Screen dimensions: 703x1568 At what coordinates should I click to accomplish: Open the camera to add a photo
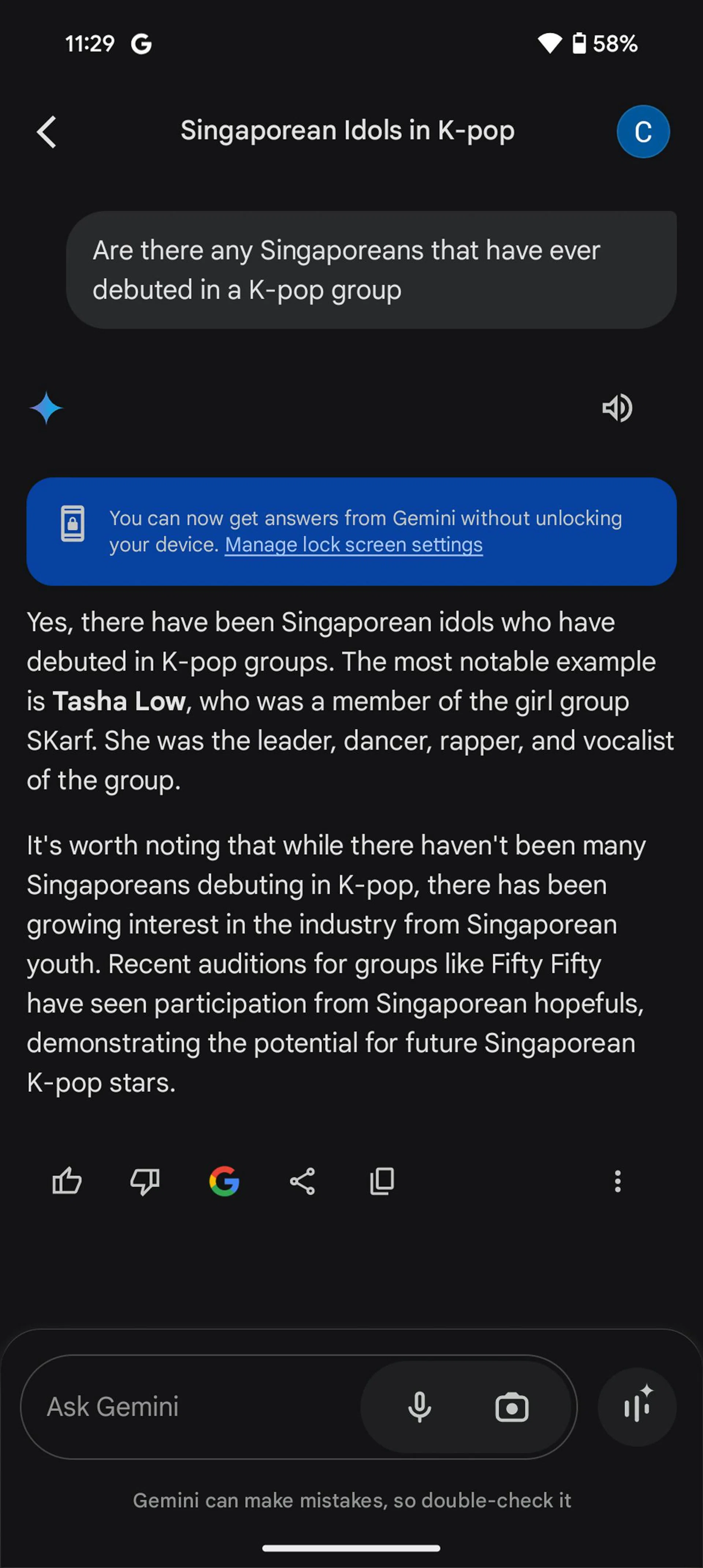click(512, 1407)
